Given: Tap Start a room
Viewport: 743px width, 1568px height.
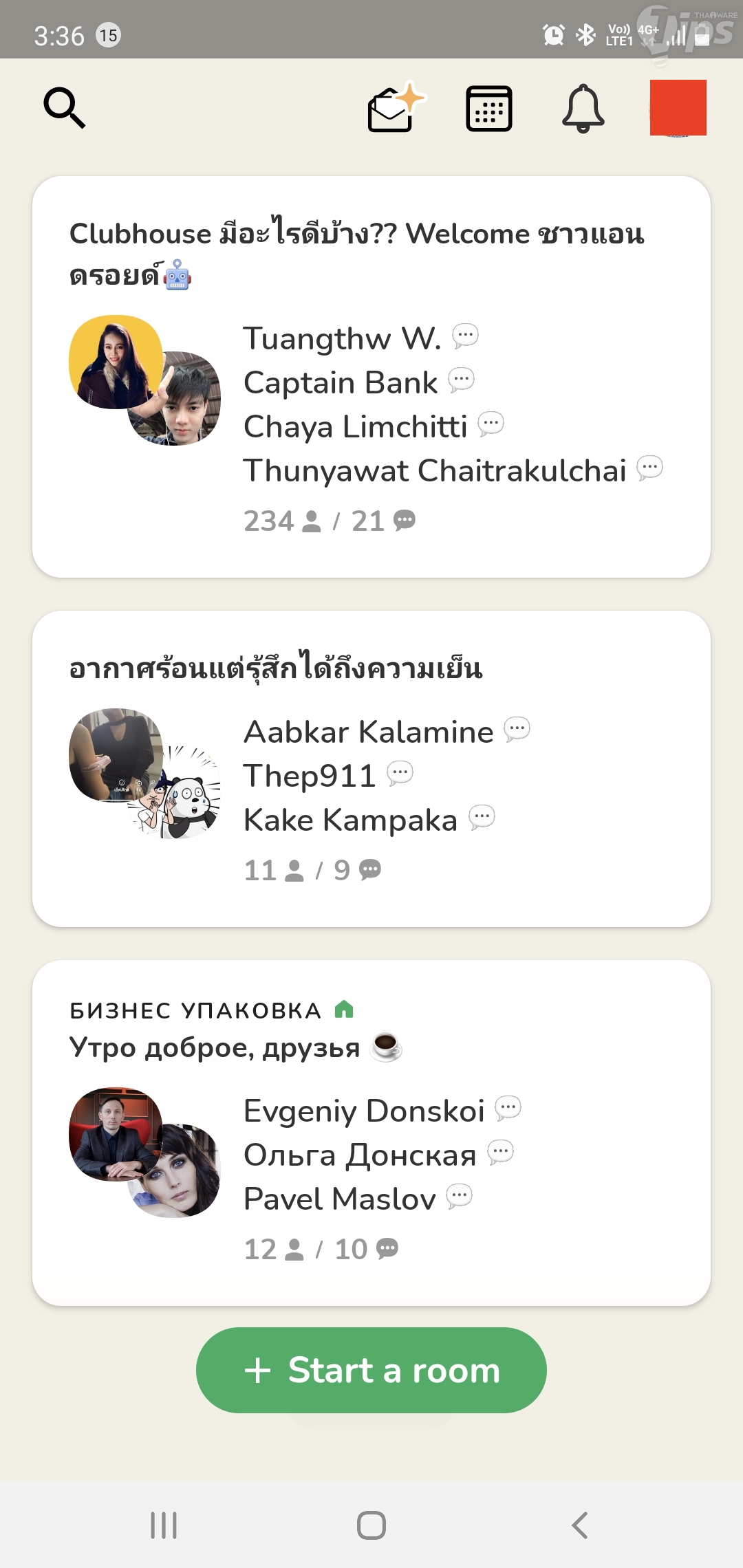Looking at the screenshot, I should [371, 1370].
